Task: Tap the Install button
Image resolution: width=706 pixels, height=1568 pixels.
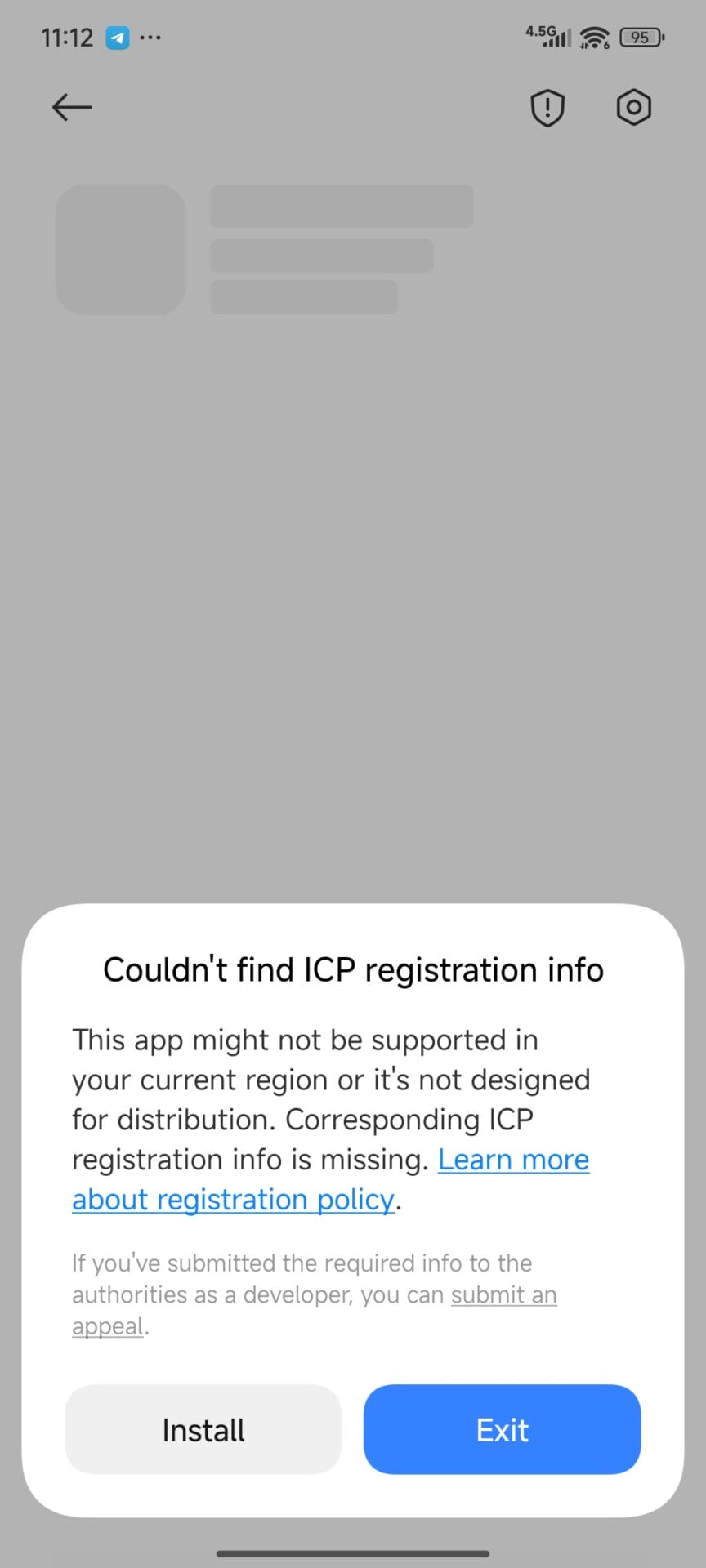Action: pyautogui.click(x=203, y=1430)
